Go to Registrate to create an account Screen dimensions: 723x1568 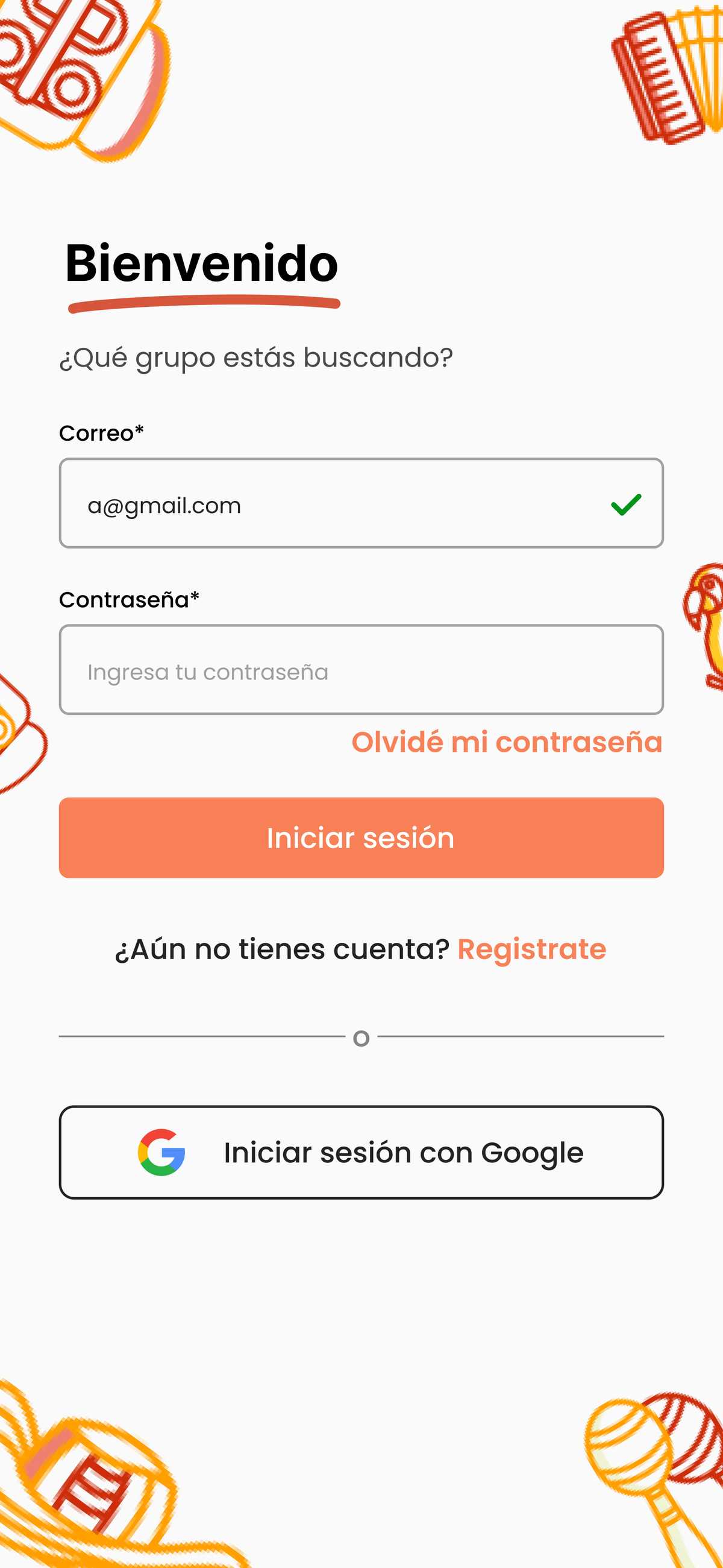tap(531, 949)
